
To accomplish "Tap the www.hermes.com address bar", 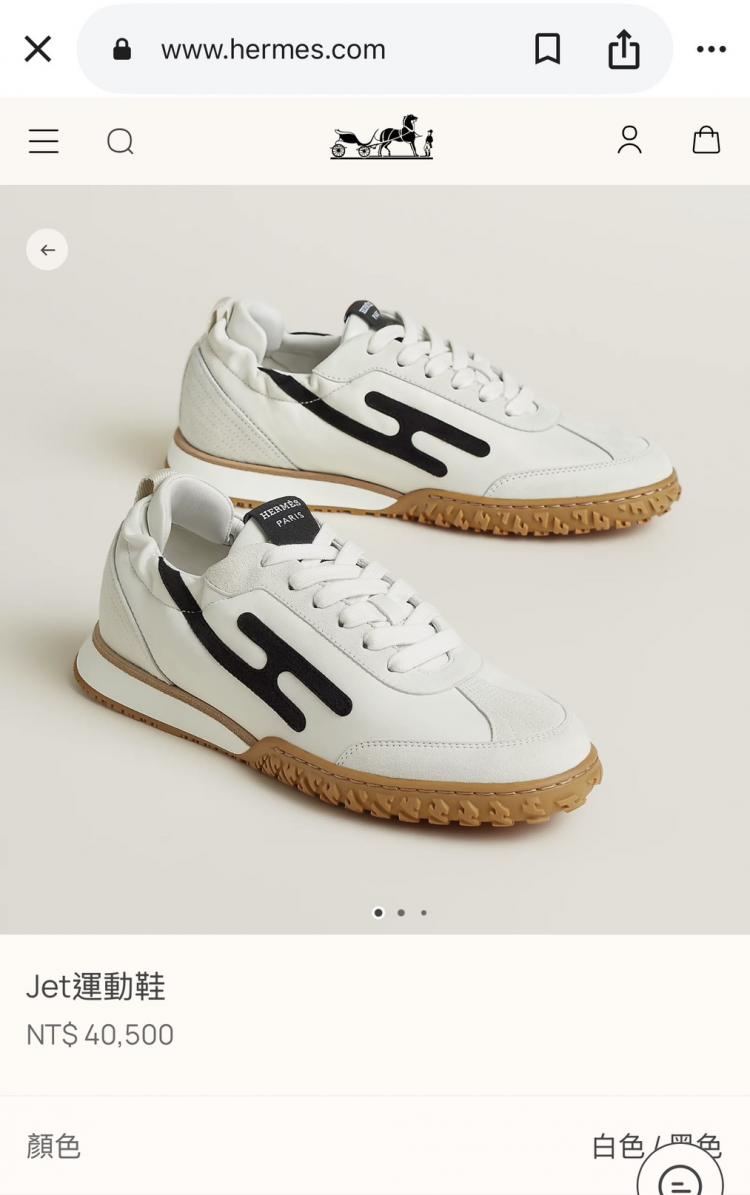I will click(x=273, y=50).
